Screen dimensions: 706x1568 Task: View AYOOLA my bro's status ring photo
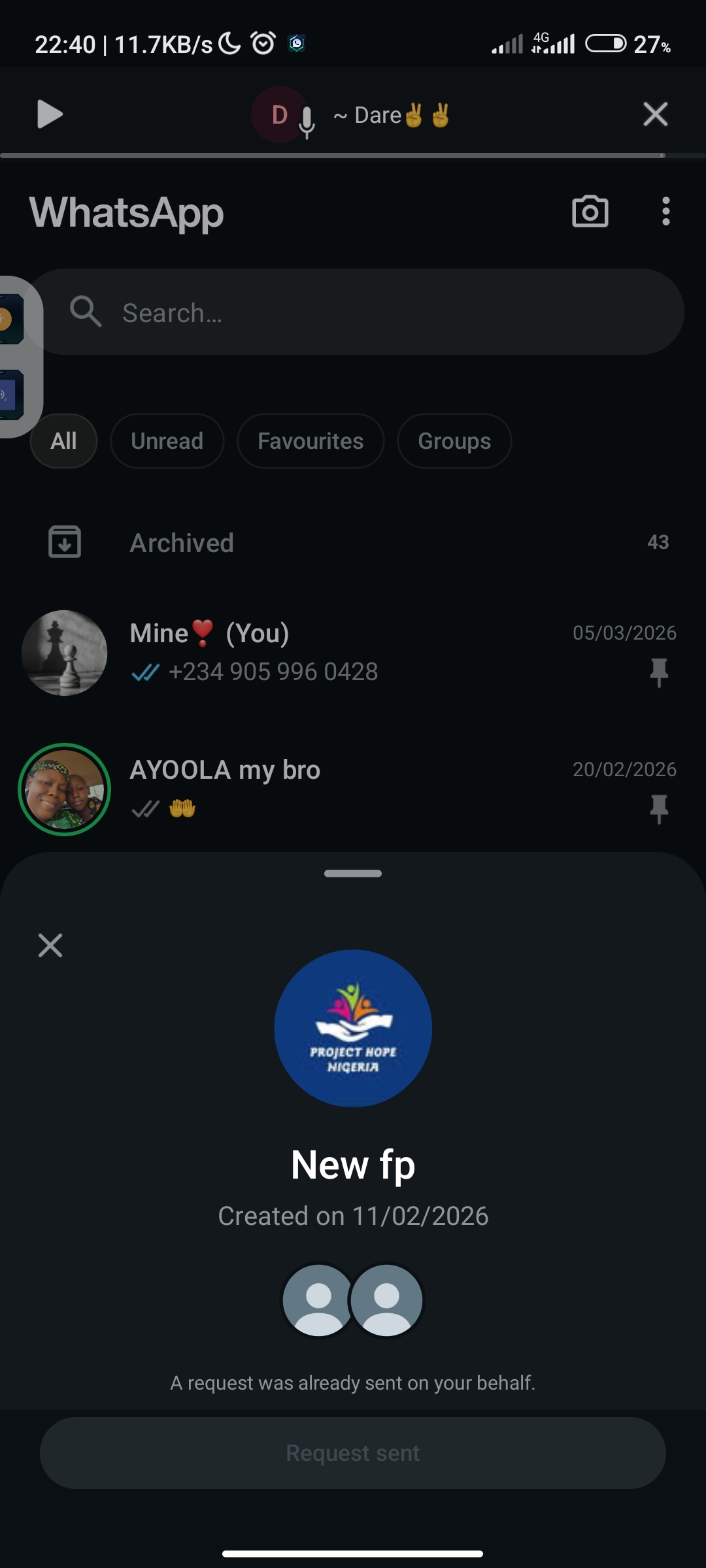coord(64,789)
